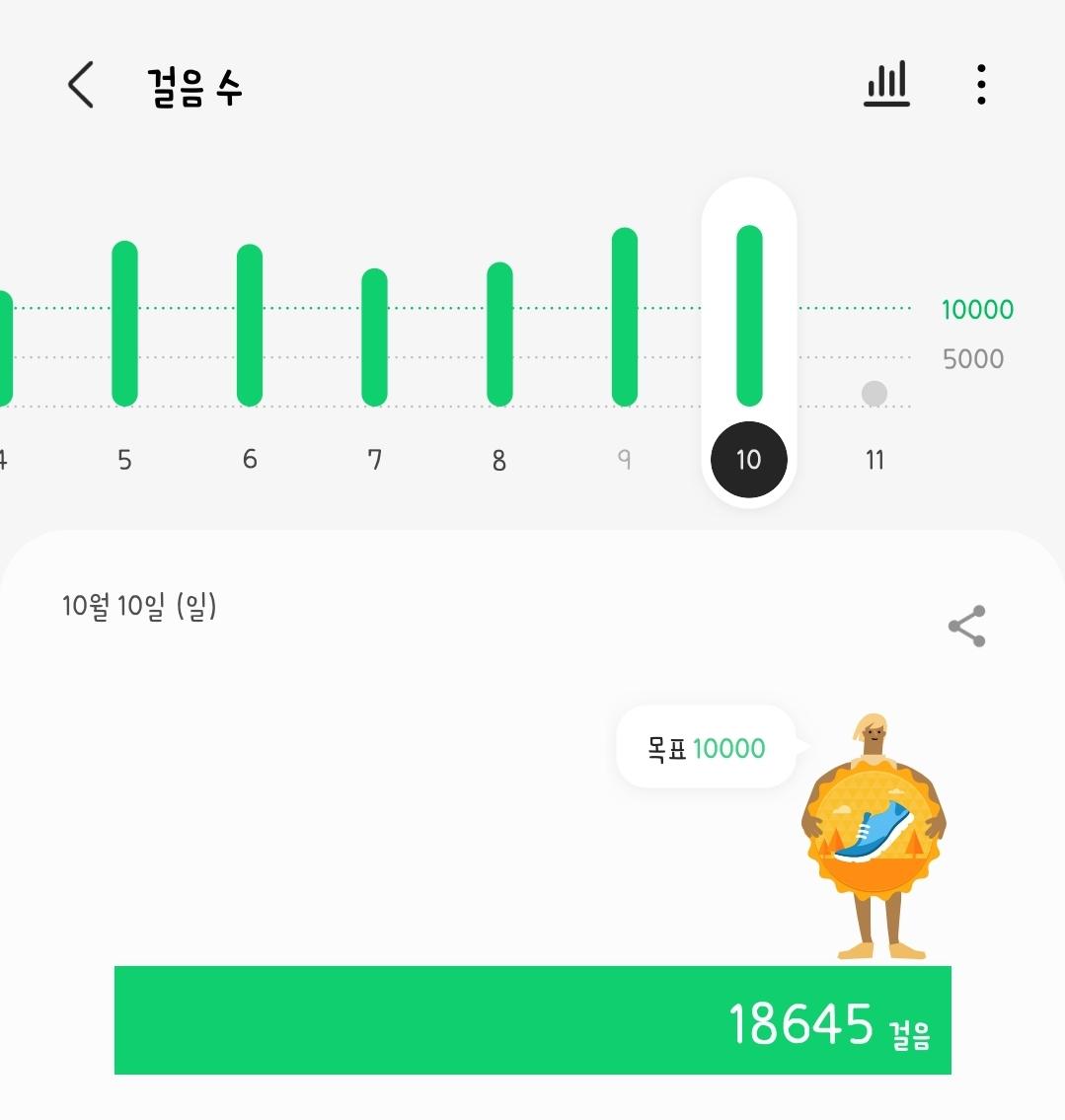Select day 6 in the step chart
This screenshot has width=1065, height=1120.
click(250, 326)
